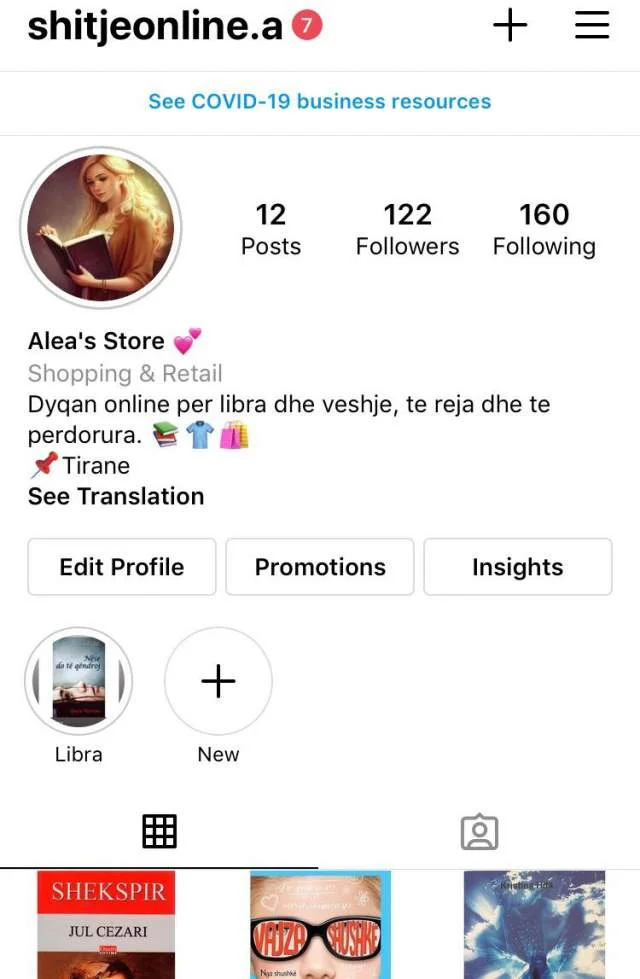
Task: View the 122 Followers list
Action: point(407,230)
